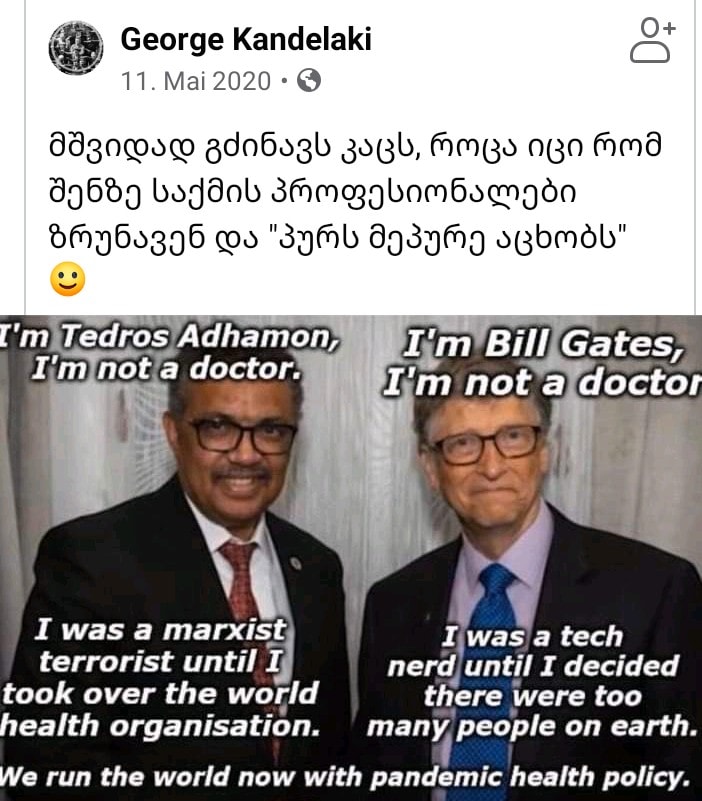Viewport: 702px width, 801px height.
Task: Tap the add friend icon
Action: point(653,41)
